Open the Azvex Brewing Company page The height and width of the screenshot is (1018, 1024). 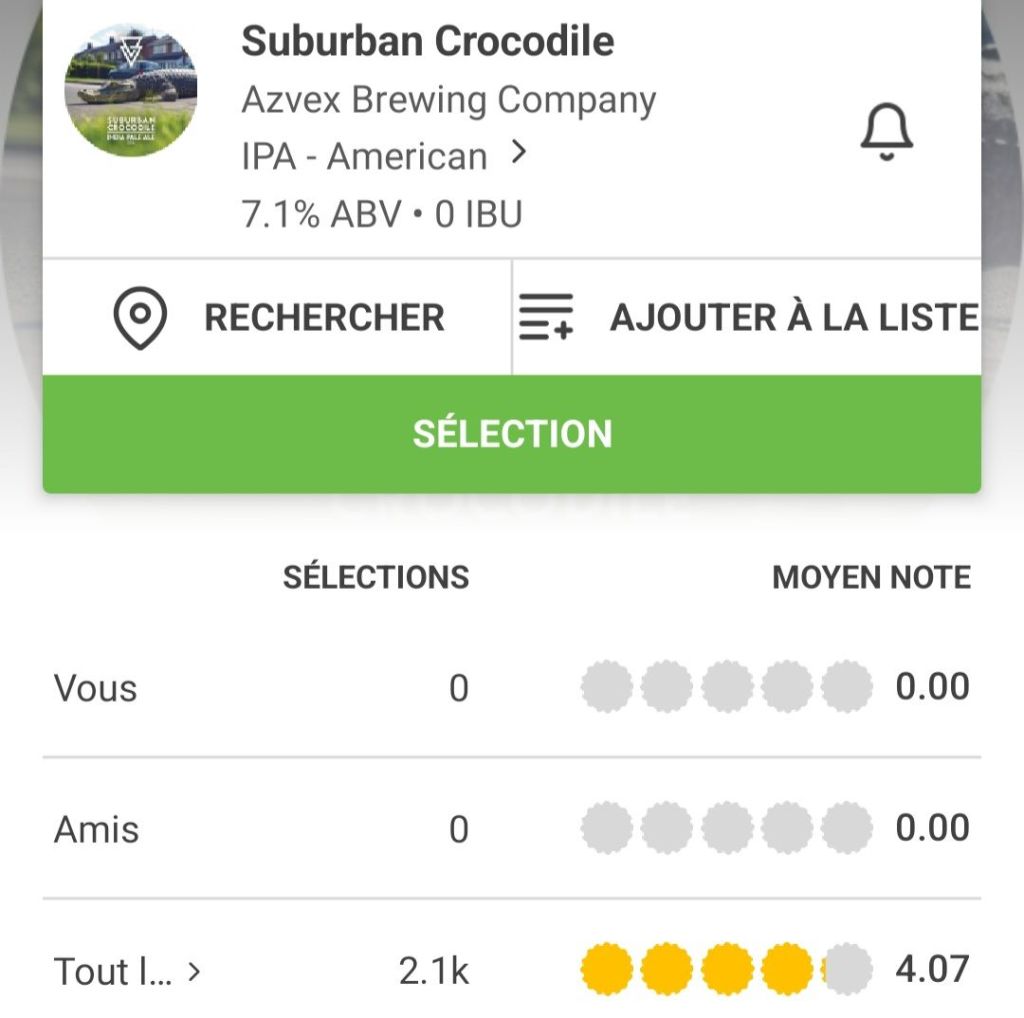tap(448, 100)
